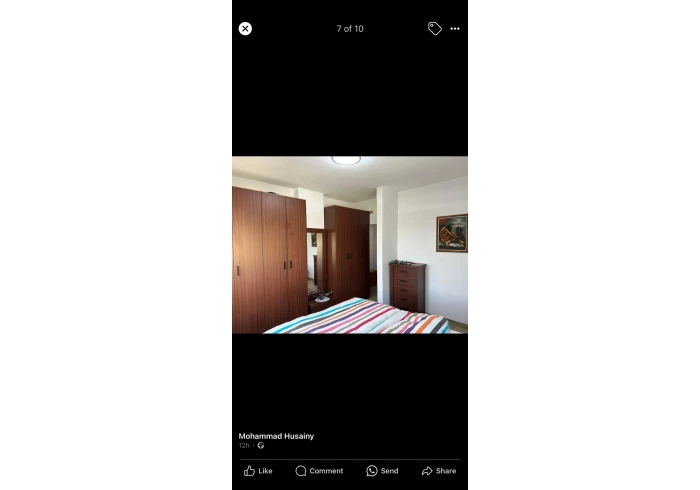Like this photo
The width and height of the screenshot is (700, 490).
[x=258, y=471]
